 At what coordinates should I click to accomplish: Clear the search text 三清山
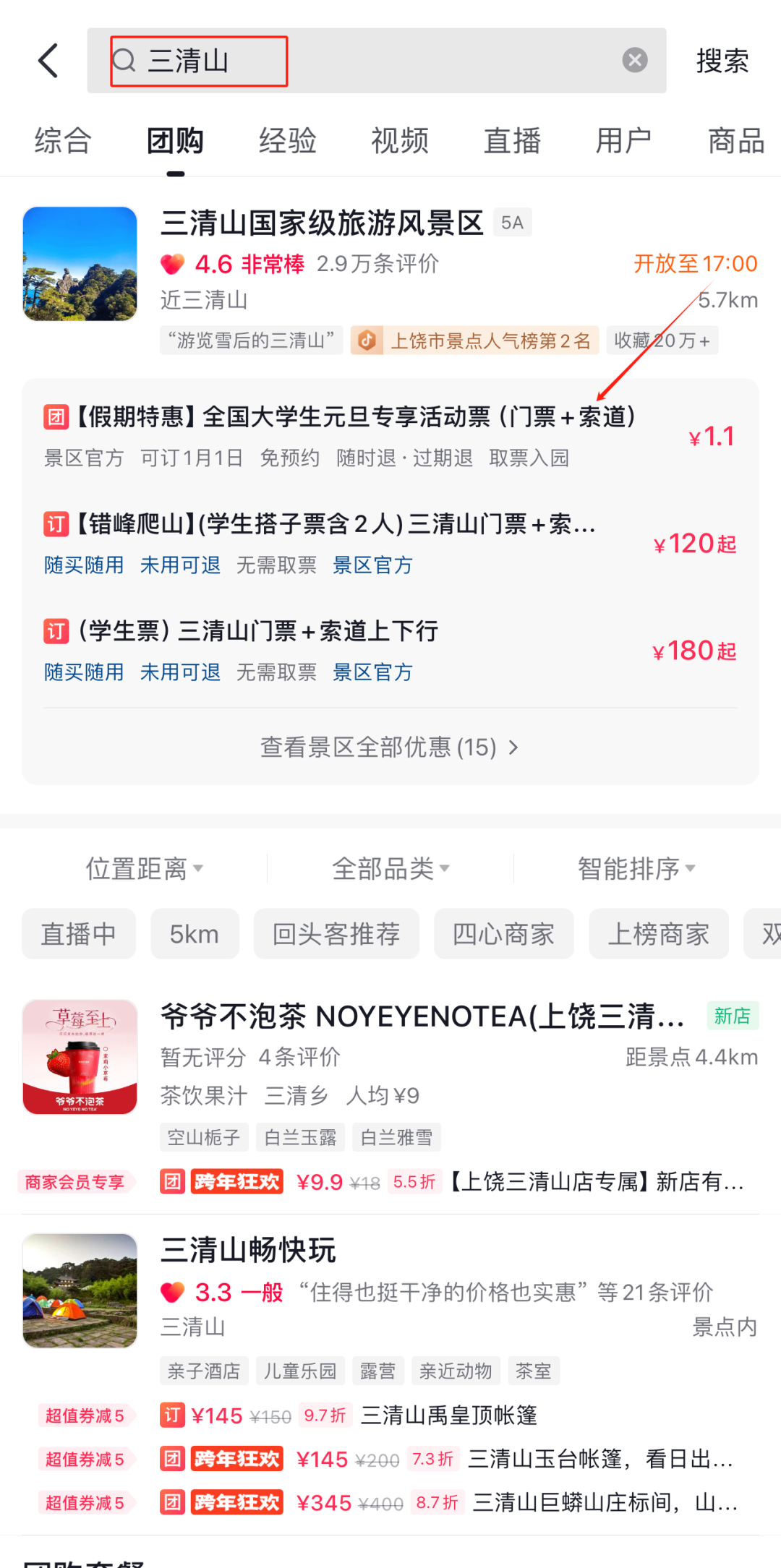coord(634,60)
